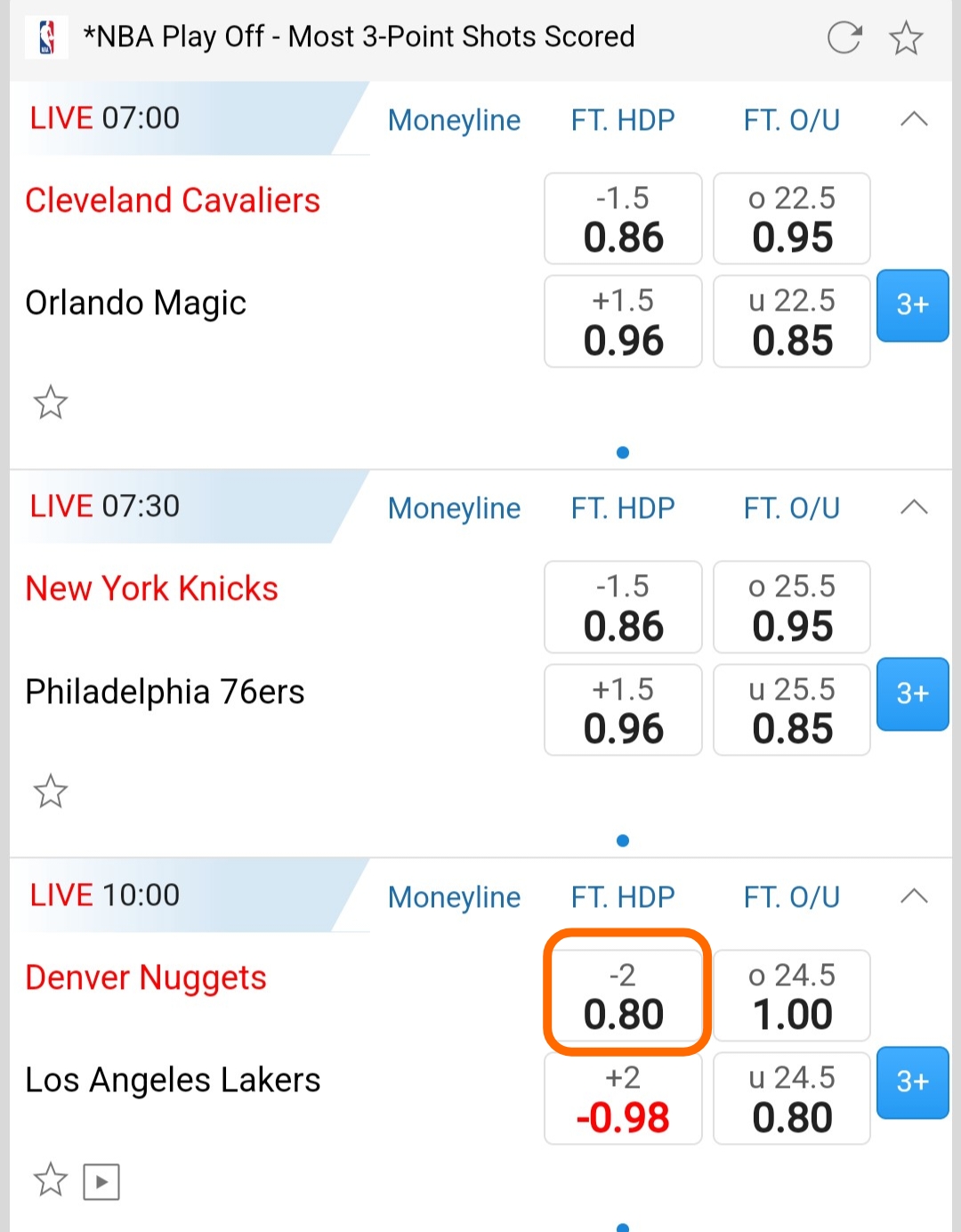Pick under 22.5 for Cavaliers vs Magic
961x1232 pixels.
[x=792, y=321]
